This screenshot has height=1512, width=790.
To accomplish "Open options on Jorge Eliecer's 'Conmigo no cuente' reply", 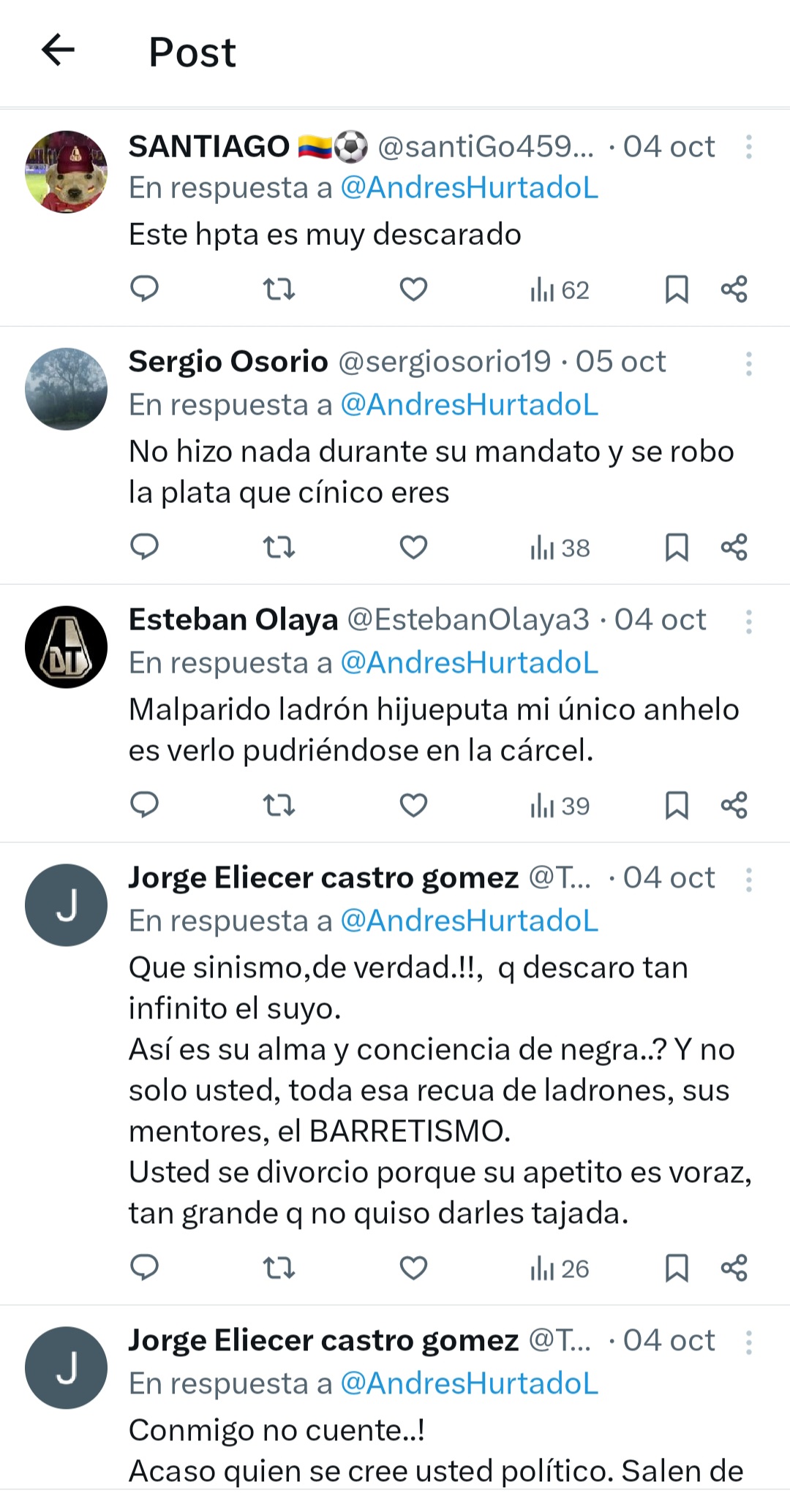I will coord(748,1342).
